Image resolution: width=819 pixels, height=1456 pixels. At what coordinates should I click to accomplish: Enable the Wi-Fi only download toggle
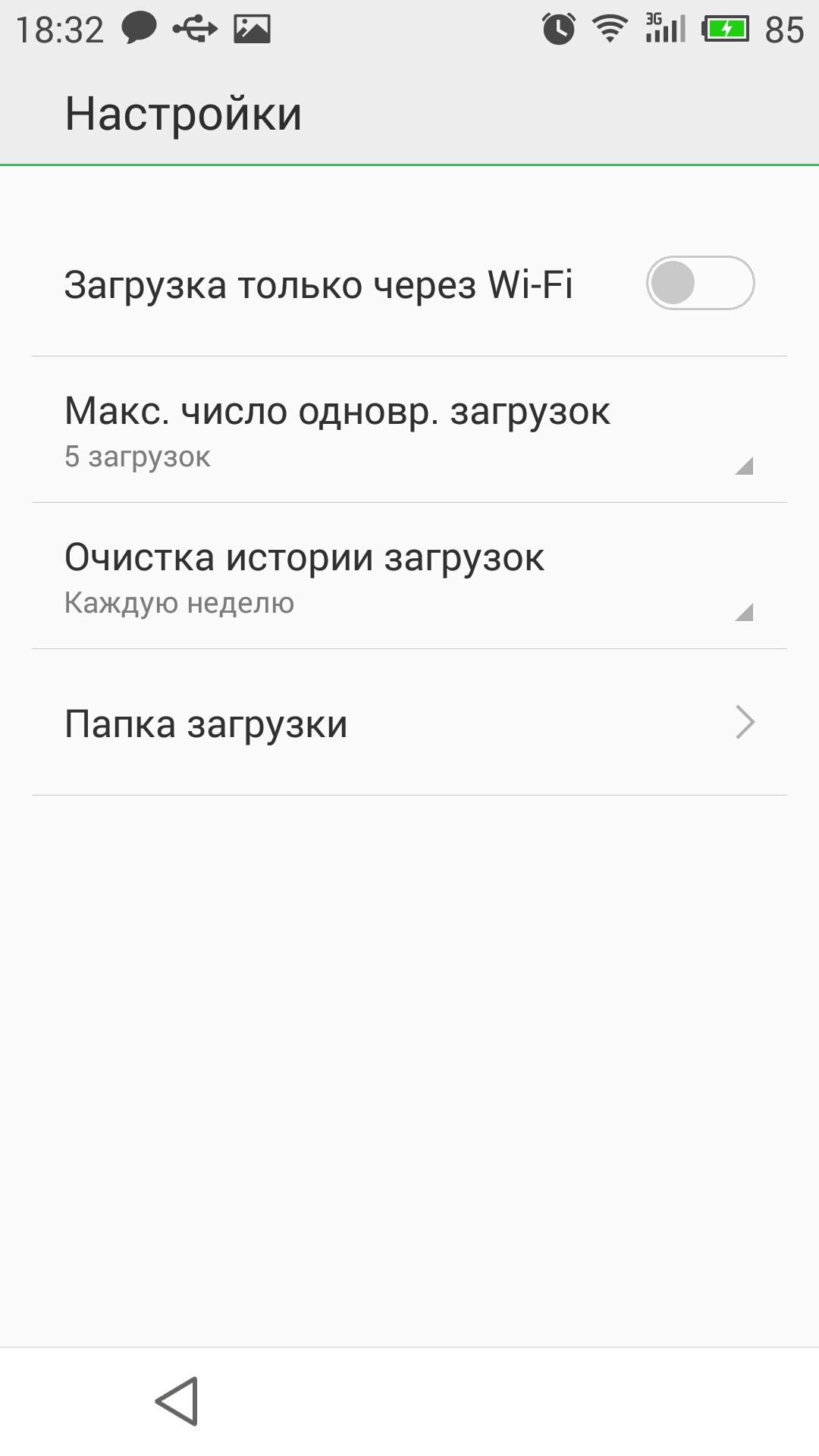click(700, 284)
